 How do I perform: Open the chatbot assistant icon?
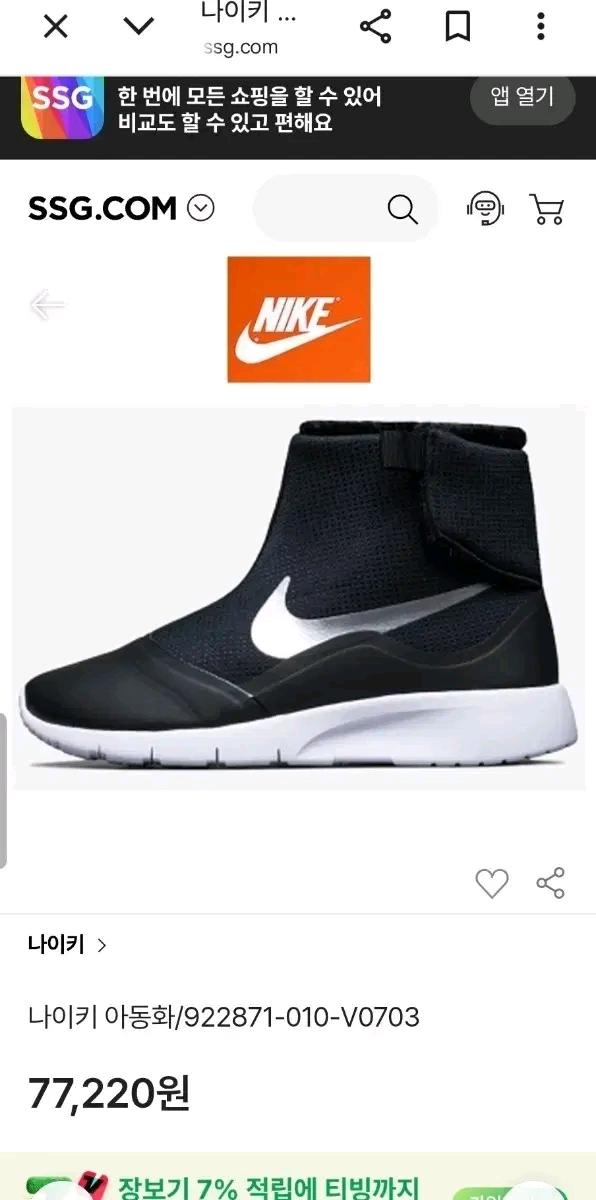click(x=486, y=208)
